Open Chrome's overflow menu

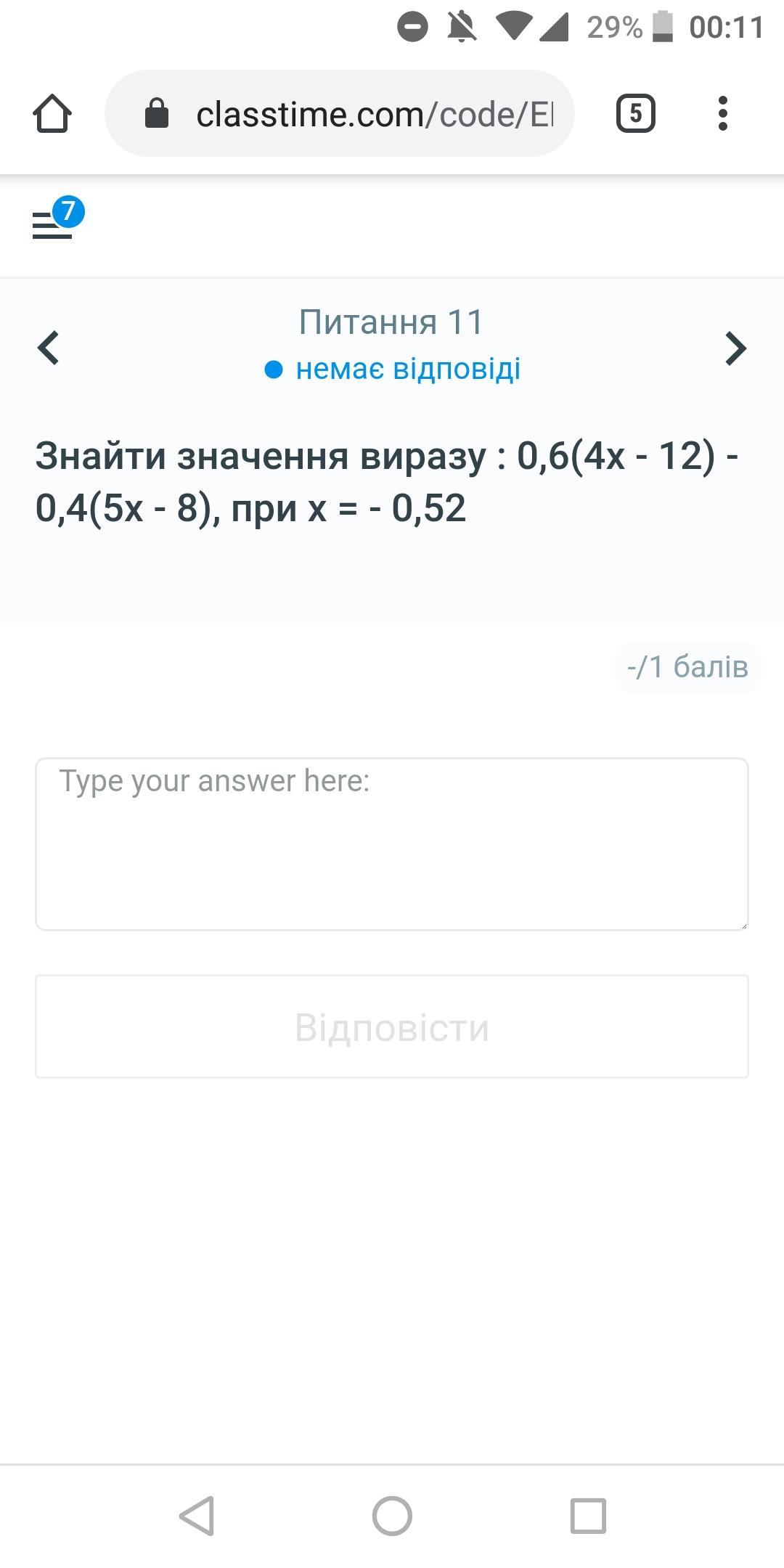pos(722,114)
